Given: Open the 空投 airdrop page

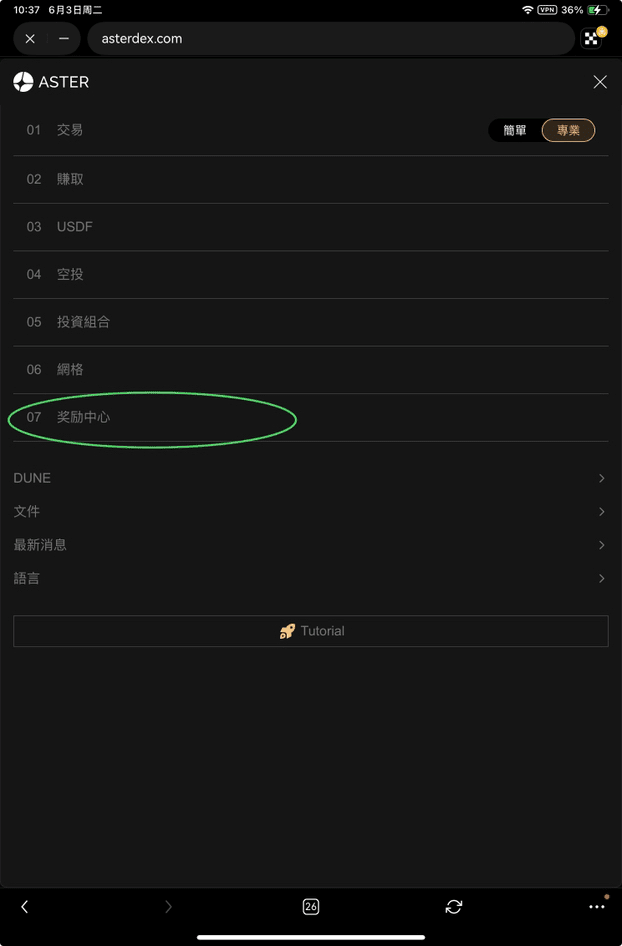Looking at the screenshot, I should [70, 274].
